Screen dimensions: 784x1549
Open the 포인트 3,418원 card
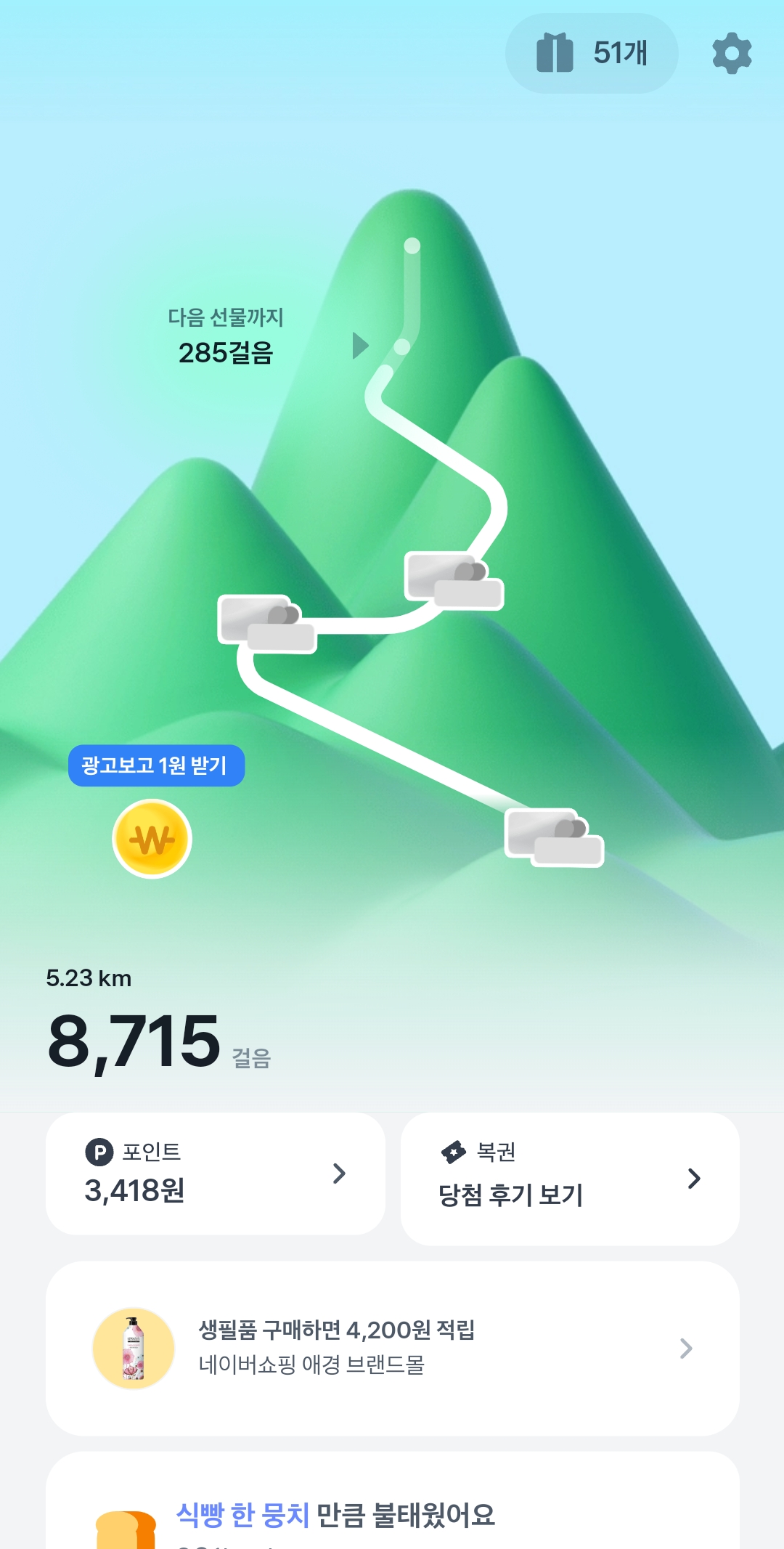click(216, 1173)
